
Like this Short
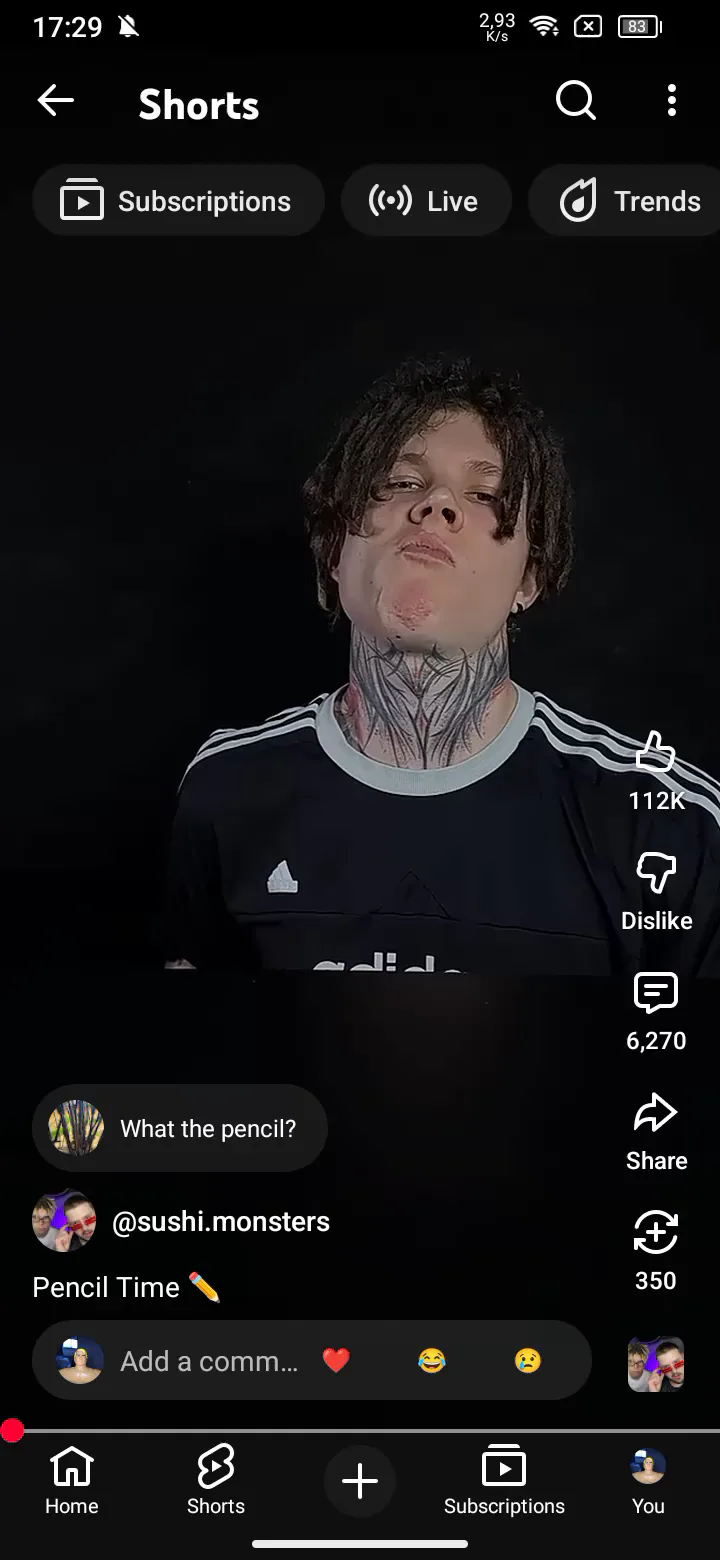[x=656, y=770]
